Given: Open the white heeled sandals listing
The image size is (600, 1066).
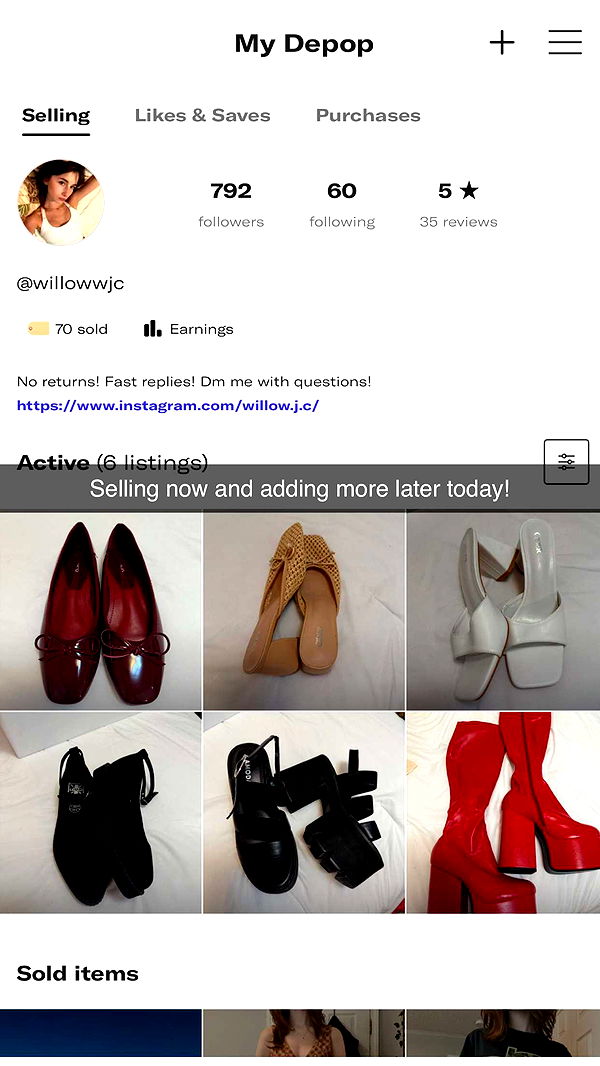Looking at the screenshot, I should pos(503,610).
